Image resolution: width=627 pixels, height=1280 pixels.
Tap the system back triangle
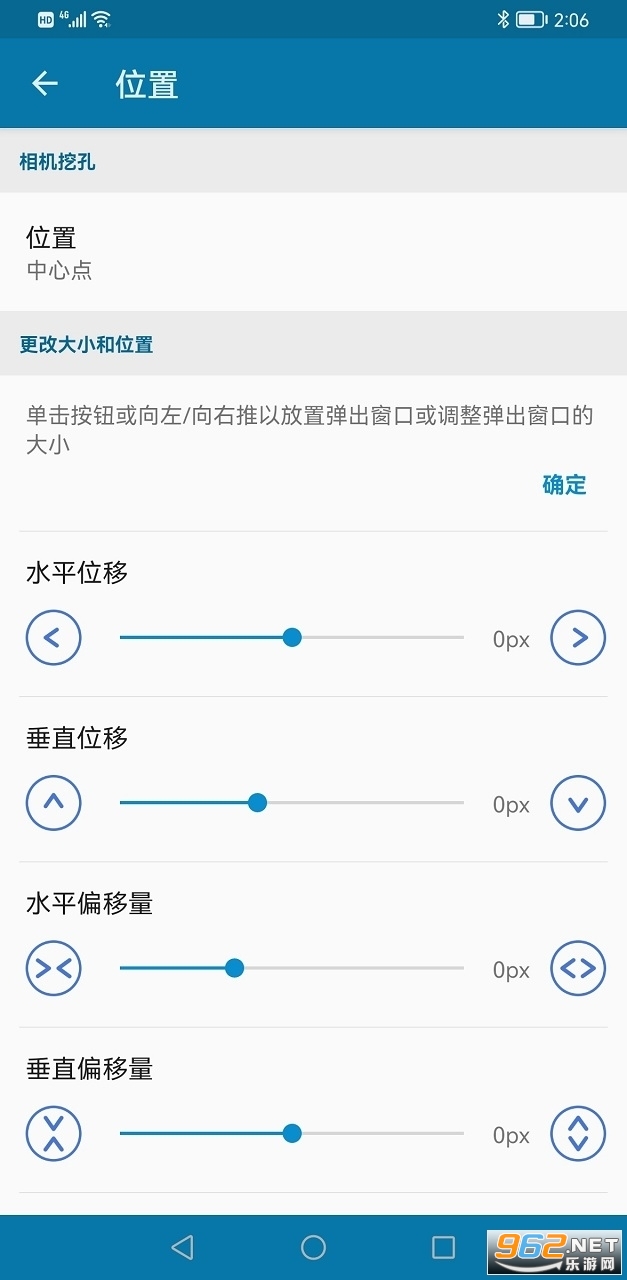(x=182, y=1246)
